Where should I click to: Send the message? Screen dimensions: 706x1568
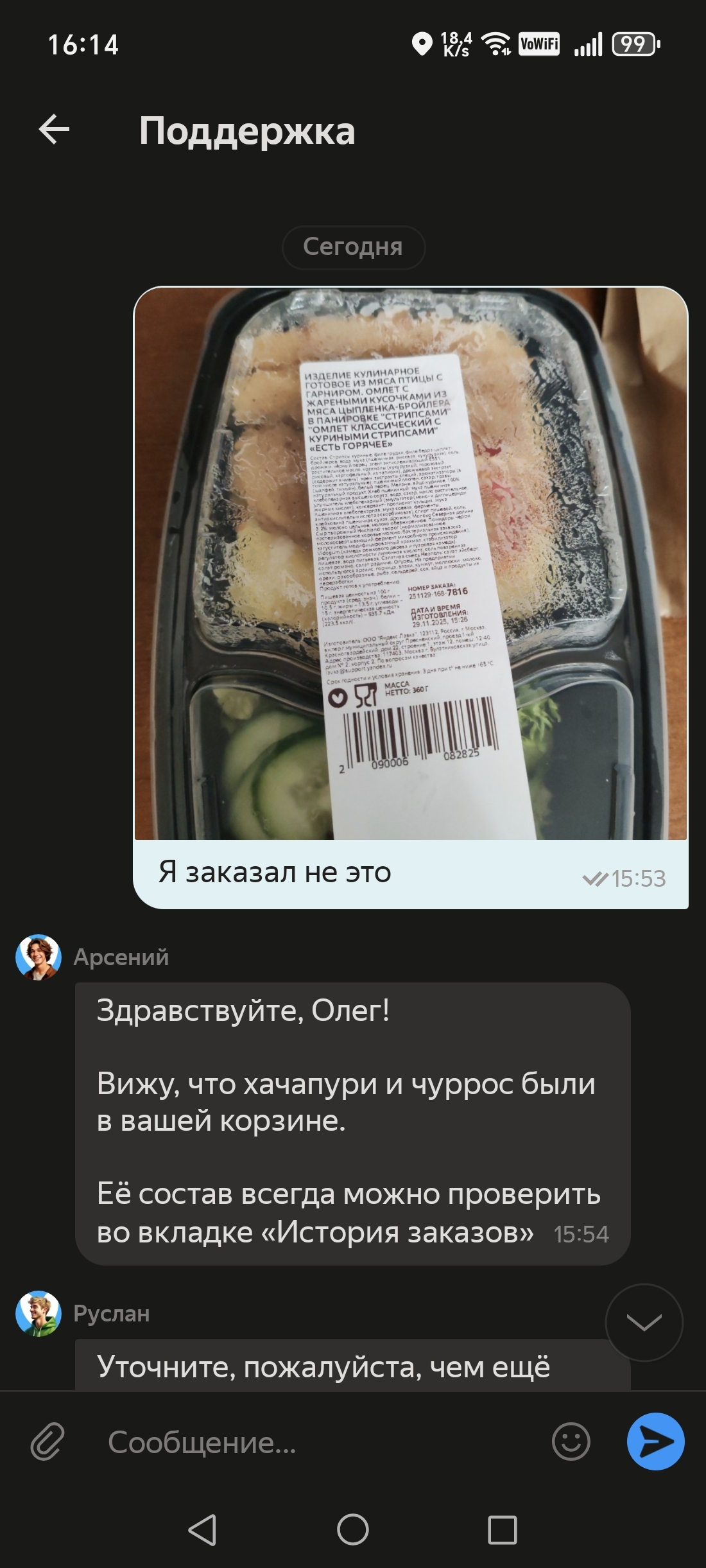tap(655, 1442)
